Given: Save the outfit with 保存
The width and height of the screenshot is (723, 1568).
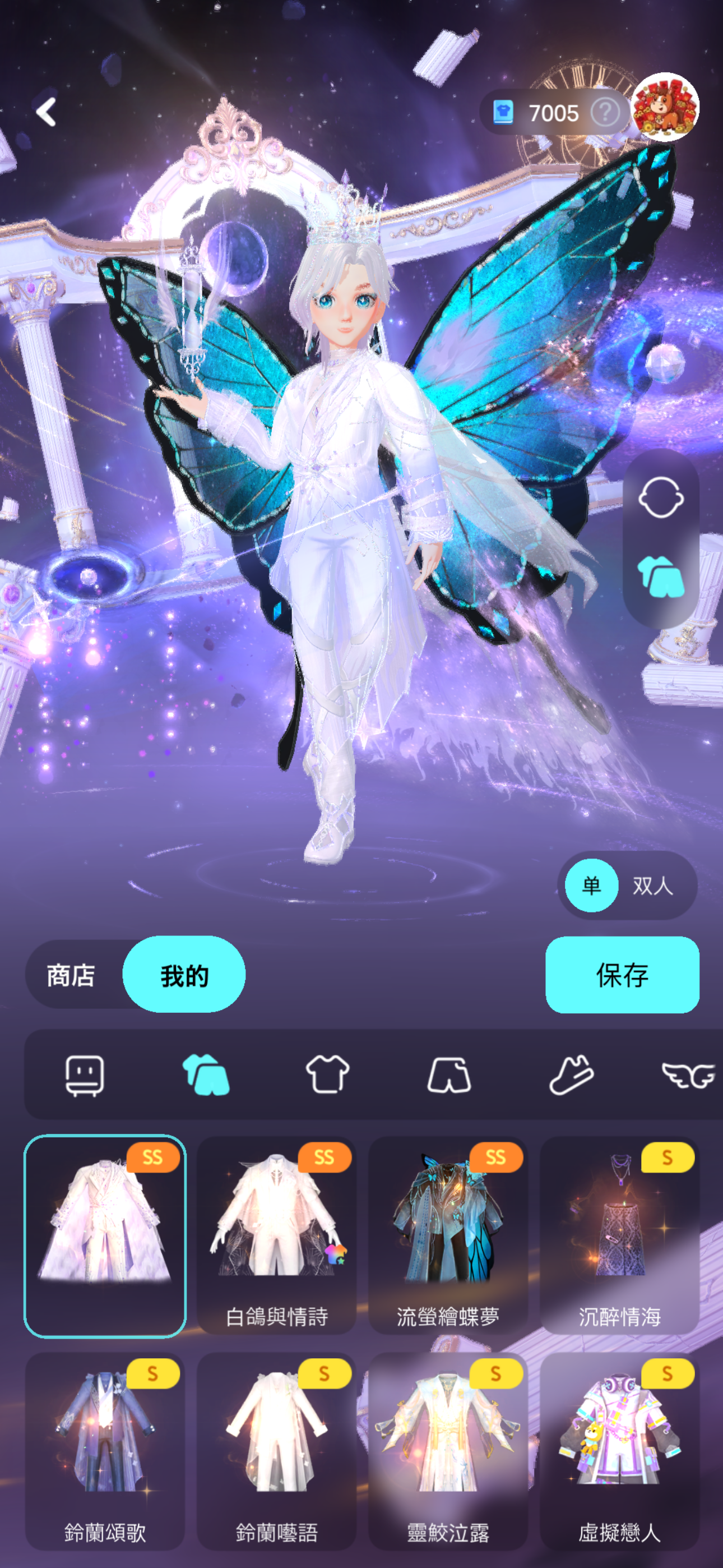Looking at the screenshot, I should pyautogui.click(x=622, y=975).
